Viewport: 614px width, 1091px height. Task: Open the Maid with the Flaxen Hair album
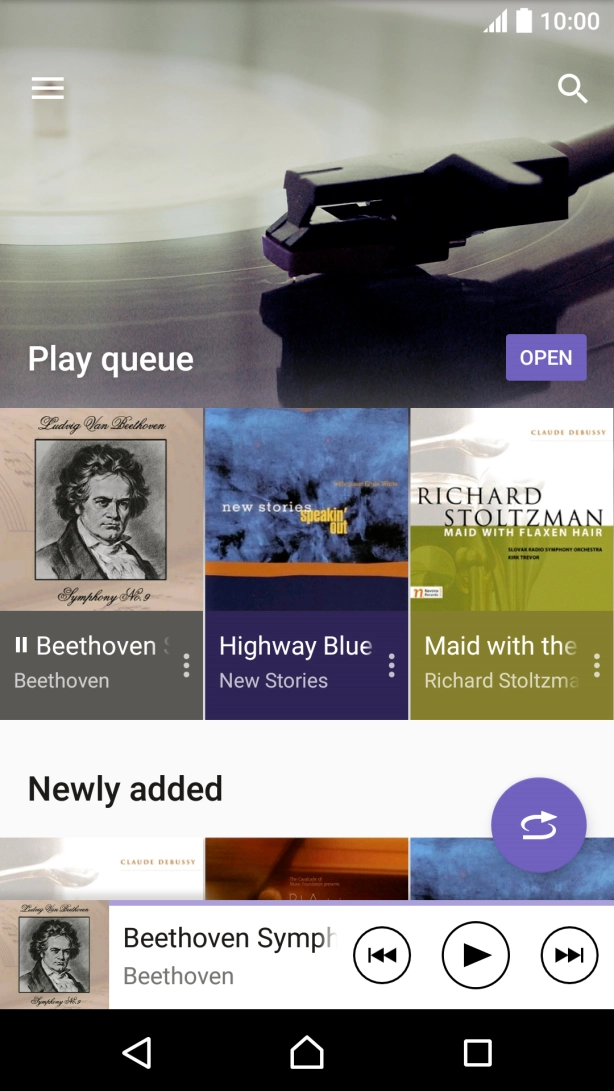click(x=511, y=510)
